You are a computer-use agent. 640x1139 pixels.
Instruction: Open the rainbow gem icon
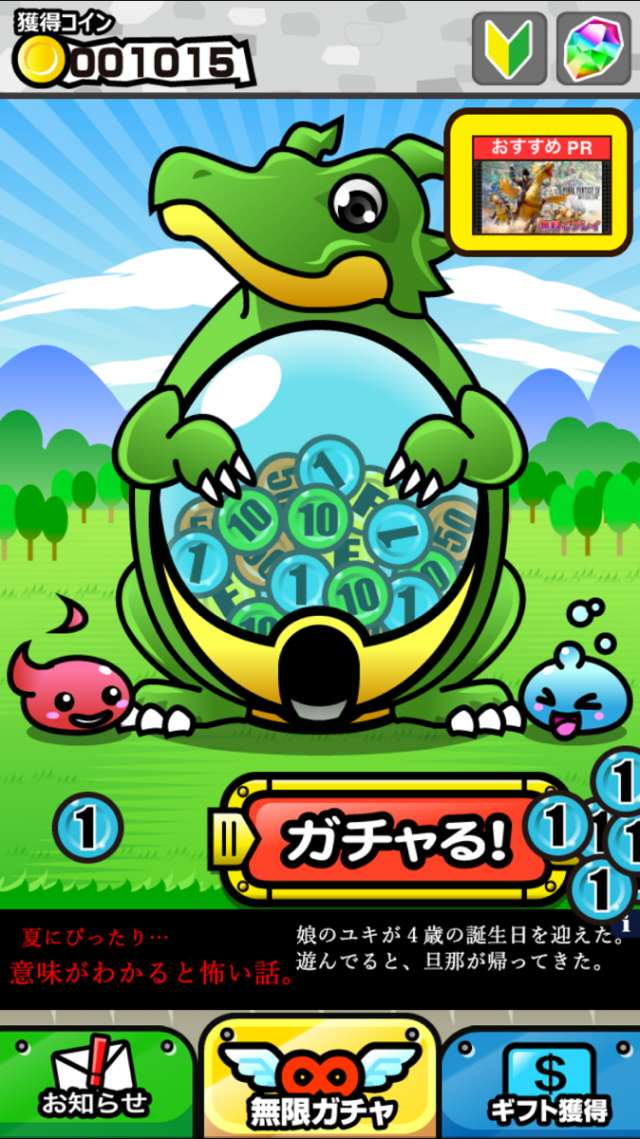tap(593, 48)
